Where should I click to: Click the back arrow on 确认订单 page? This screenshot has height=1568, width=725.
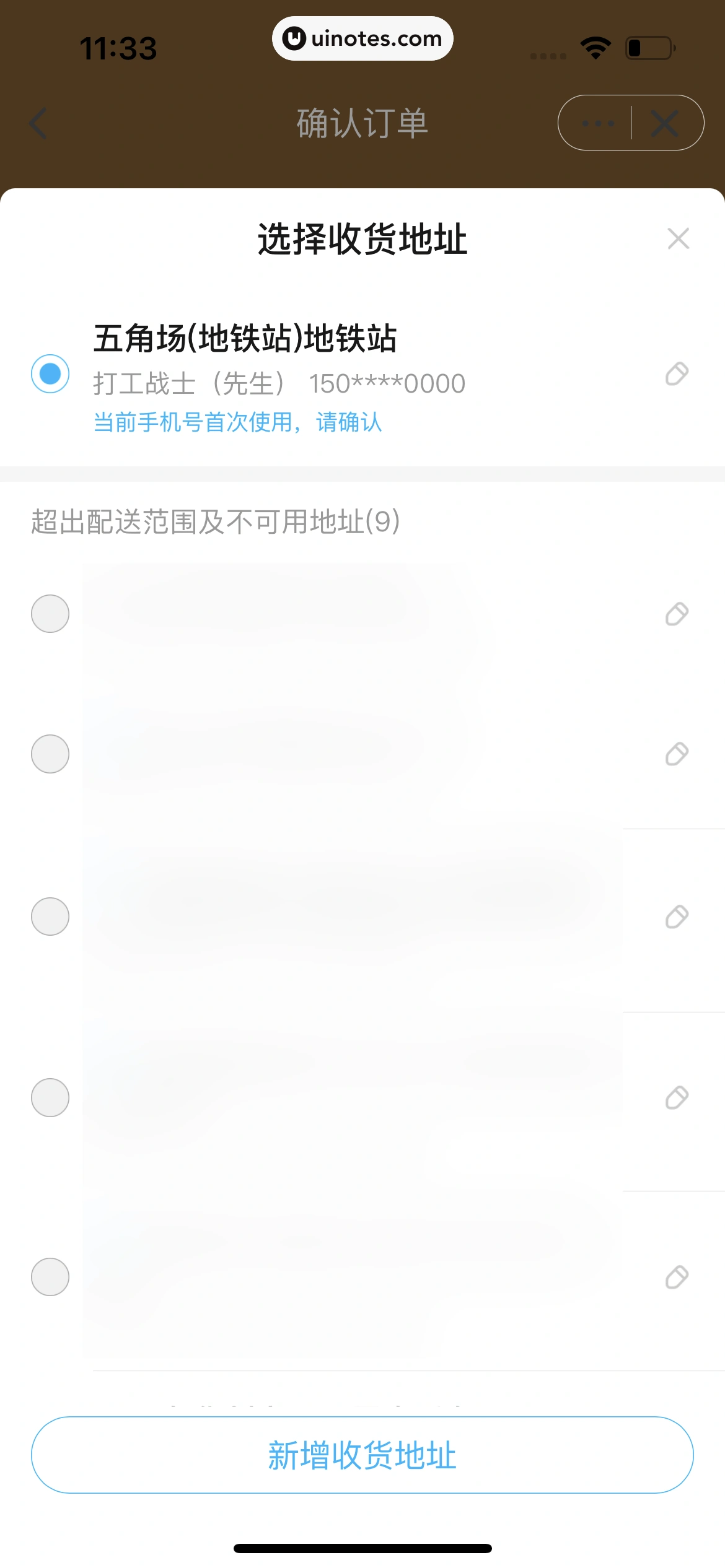(38, 123)
